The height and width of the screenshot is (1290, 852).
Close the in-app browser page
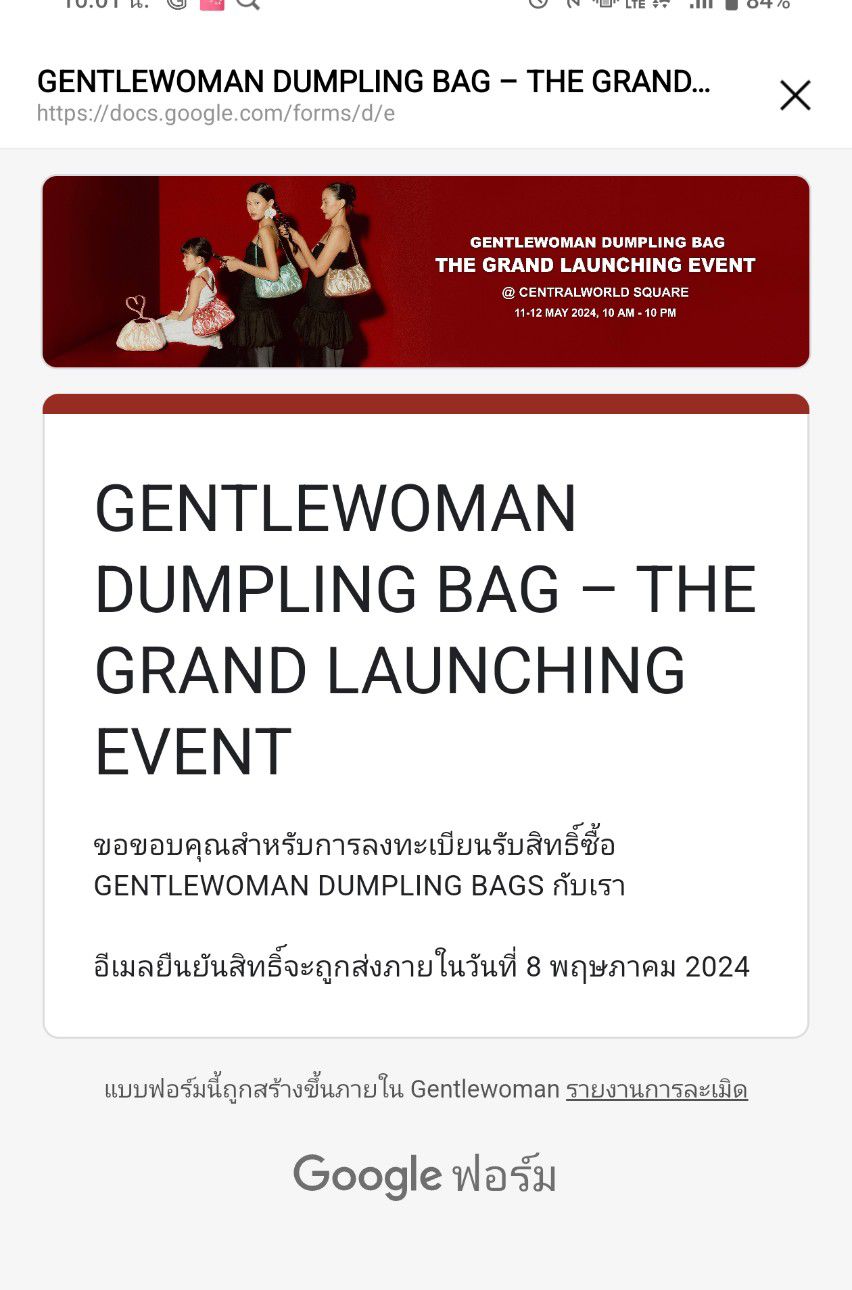pyautogui.click(x=795, y=96)
